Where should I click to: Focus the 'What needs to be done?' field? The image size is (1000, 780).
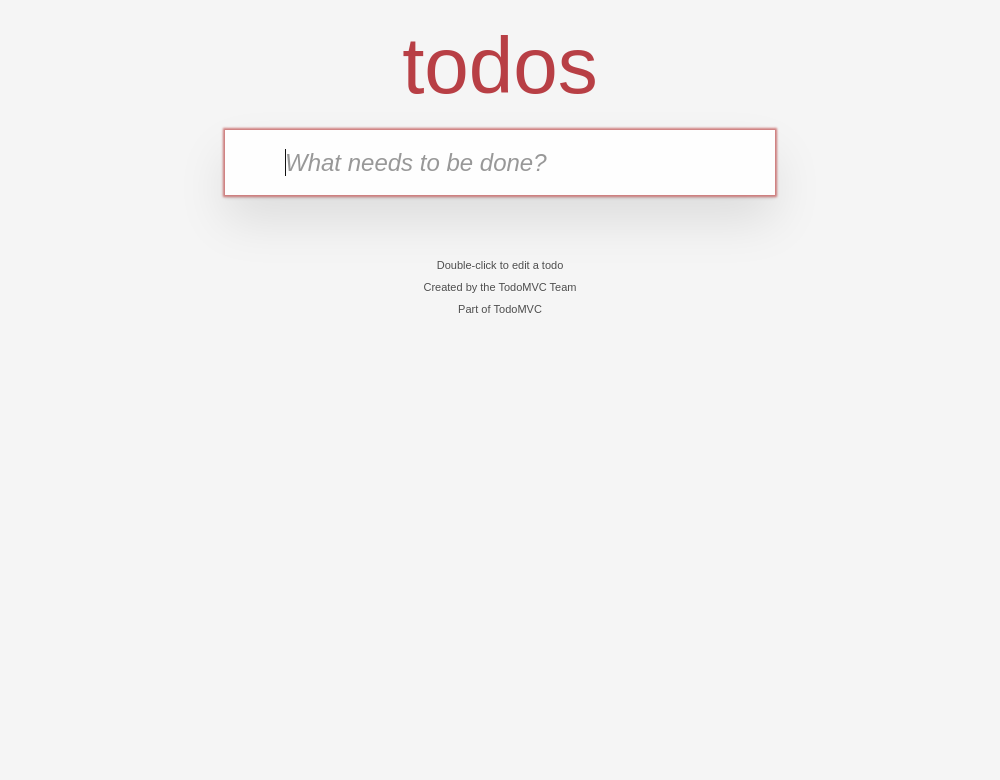(x=499, y=163)
